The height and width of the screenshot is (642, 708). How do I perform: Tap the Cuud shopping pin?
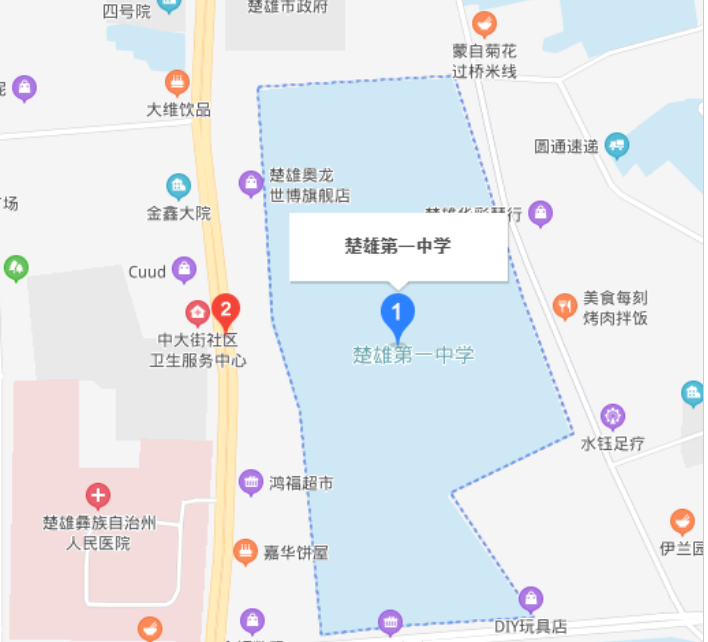click(x=183, y=269)
